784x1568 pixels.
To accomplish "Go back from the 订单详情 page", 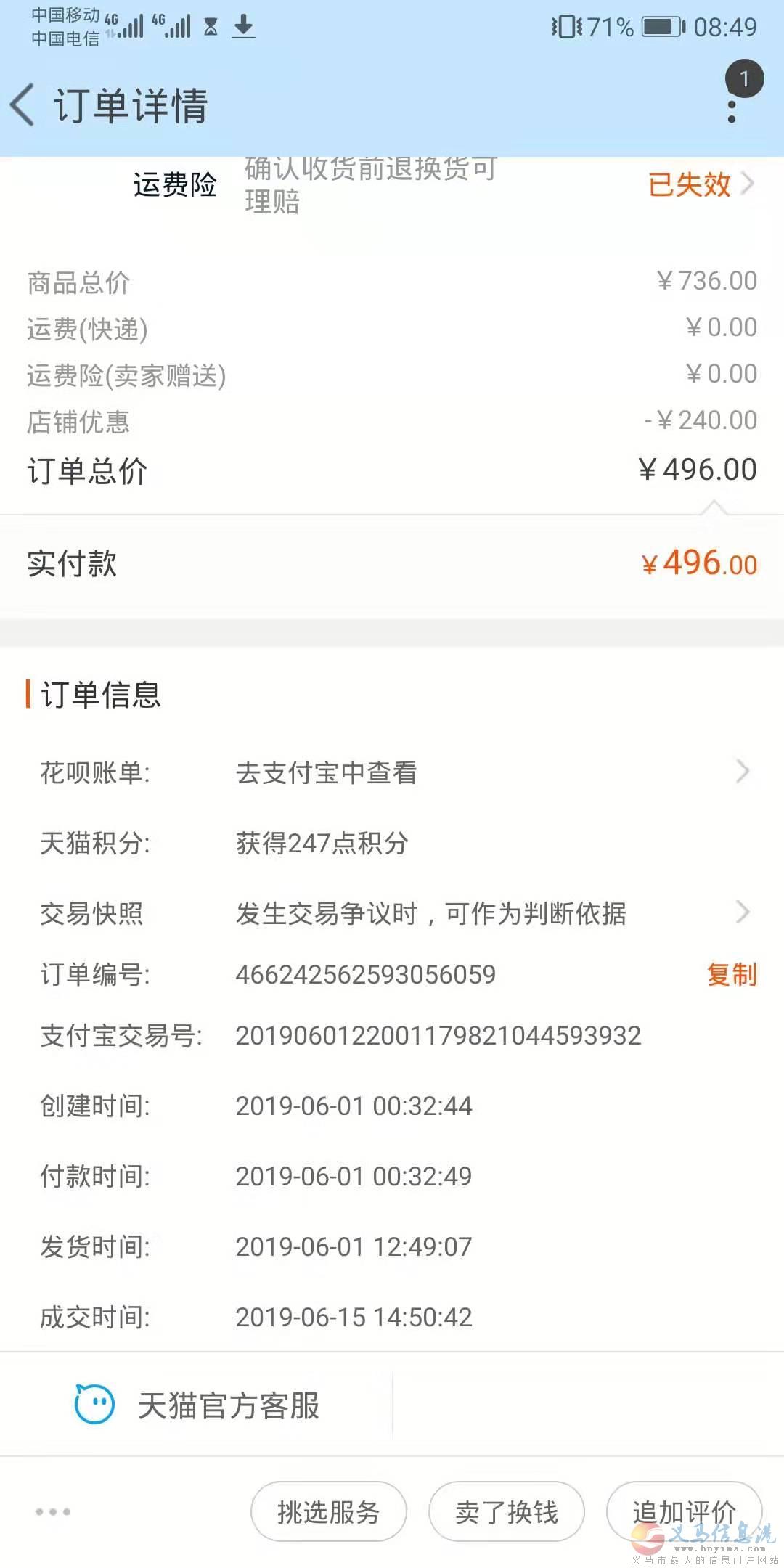I will tap(23, 105).
